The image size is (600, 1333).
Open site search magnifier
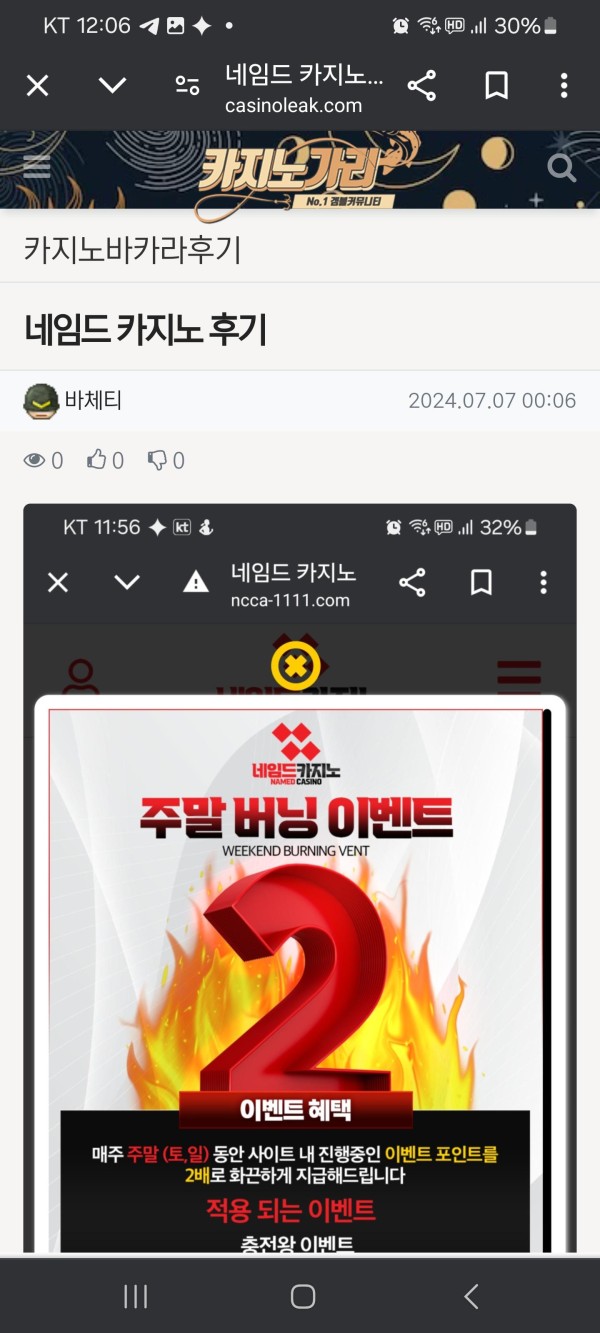coord(562,168)
